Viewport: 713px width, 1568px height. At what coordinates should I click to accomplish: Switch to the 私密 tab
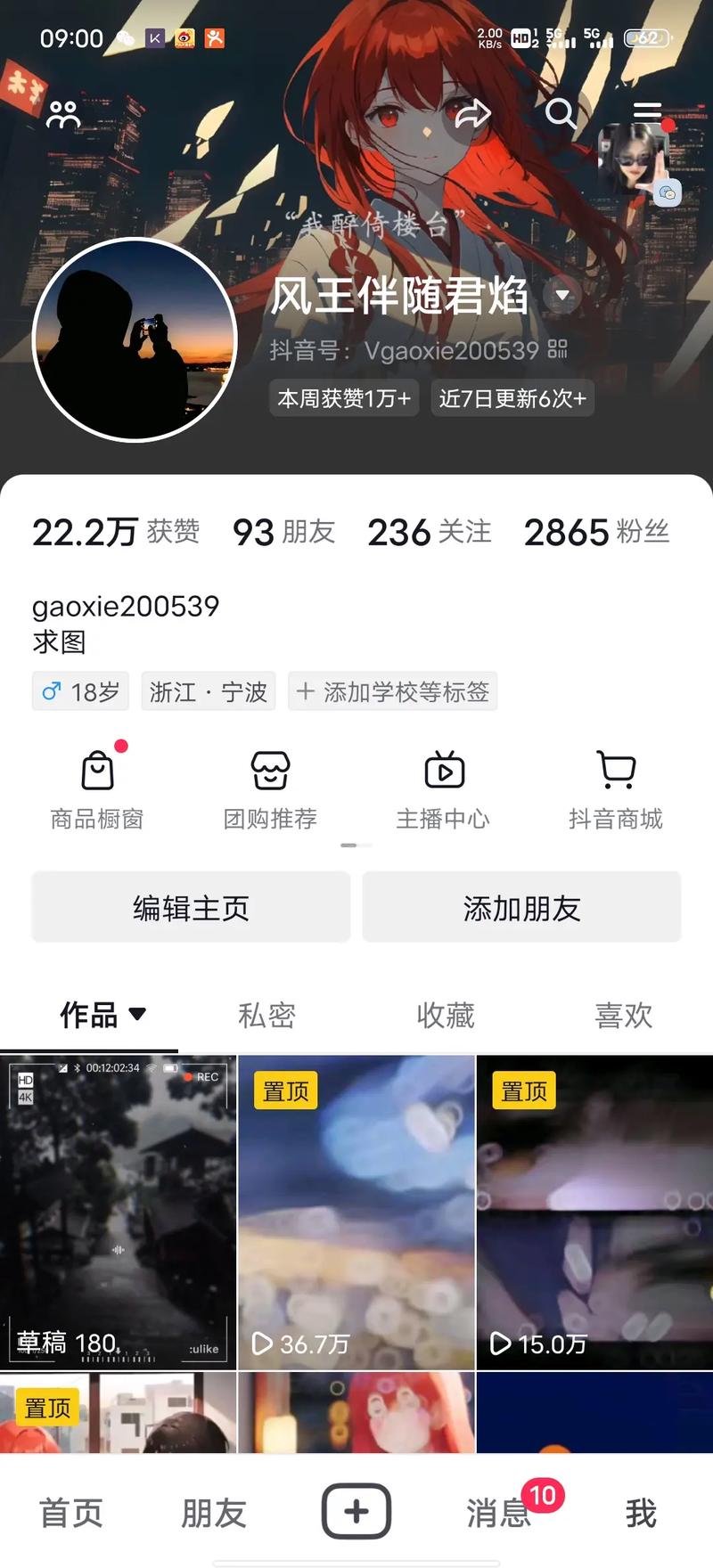pyautogui.click(x=266, y=1015)
